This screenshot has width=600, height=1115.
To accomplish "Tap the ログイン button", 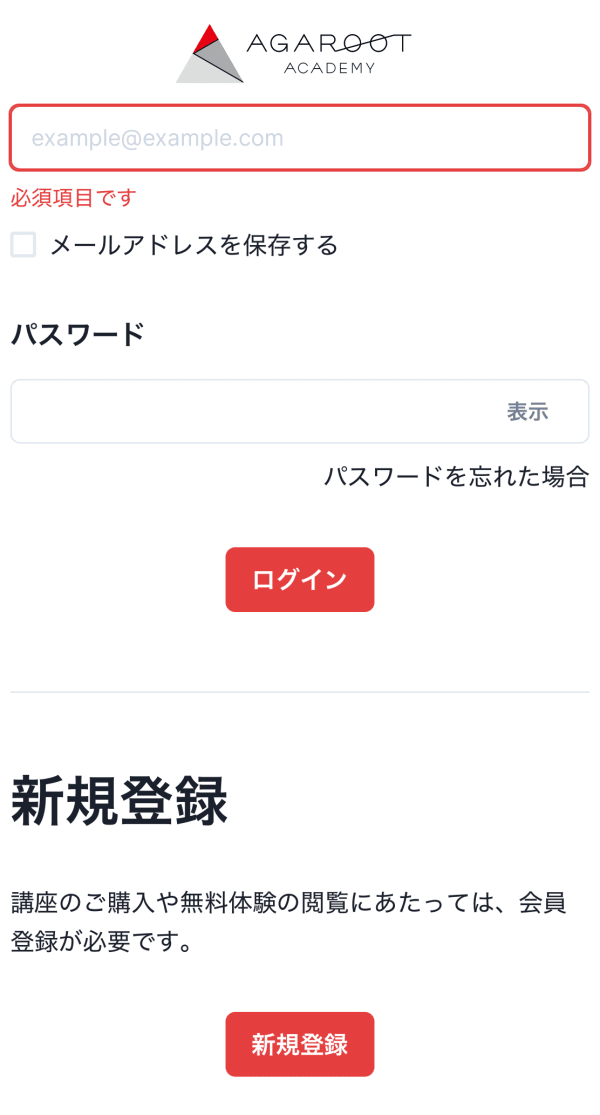I will pos(299,579).
